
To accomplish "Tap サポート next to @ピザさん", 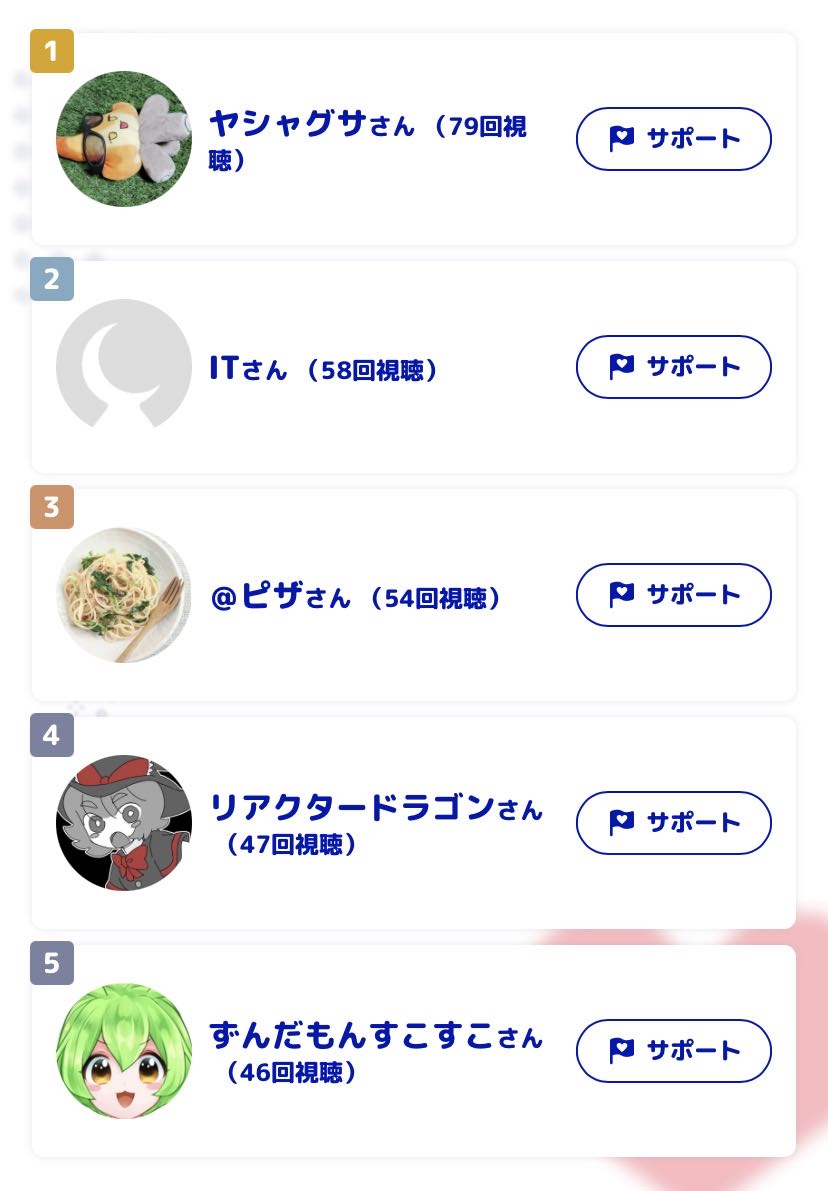I will (673, 595).
